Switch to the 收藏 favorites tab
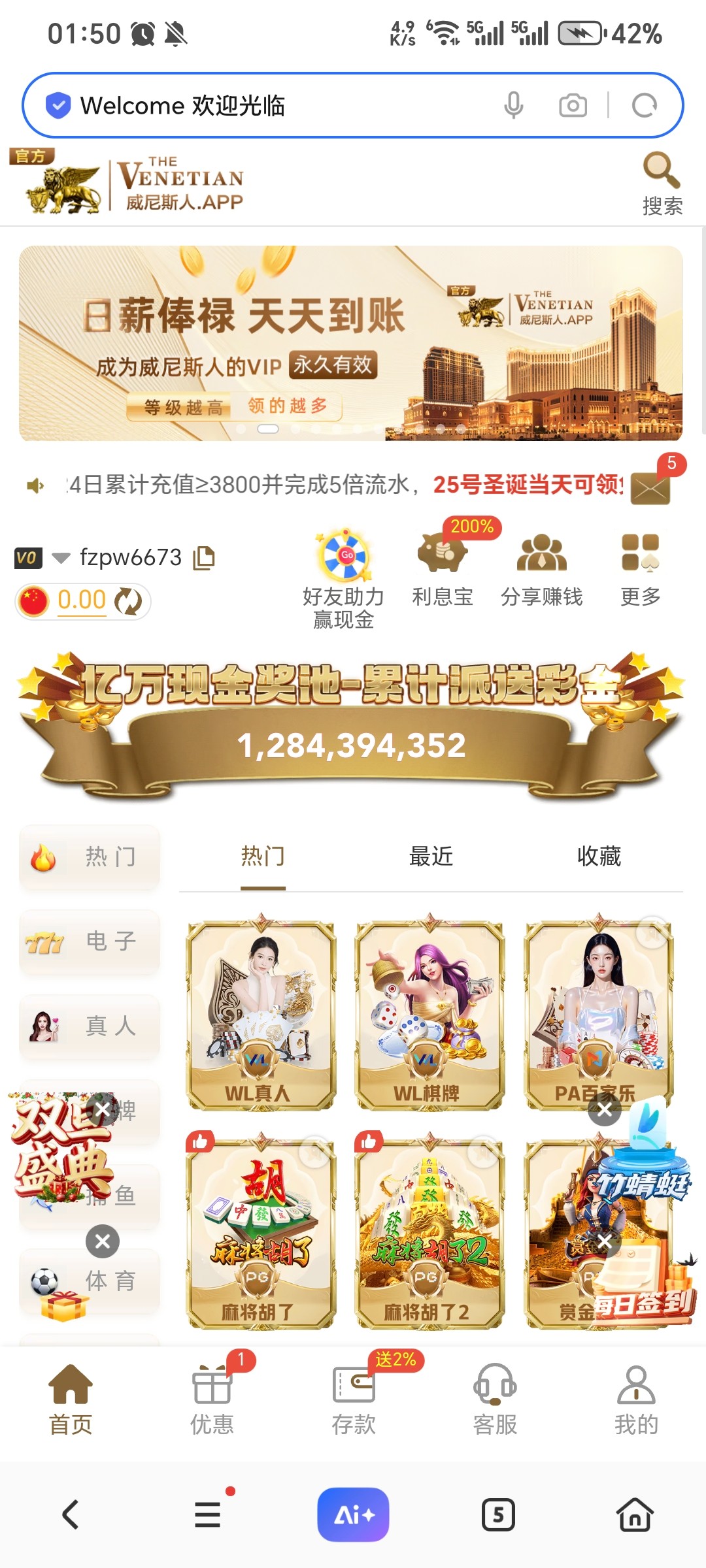This screenshot has height=1568, width=706. click(x=599, y=856)
